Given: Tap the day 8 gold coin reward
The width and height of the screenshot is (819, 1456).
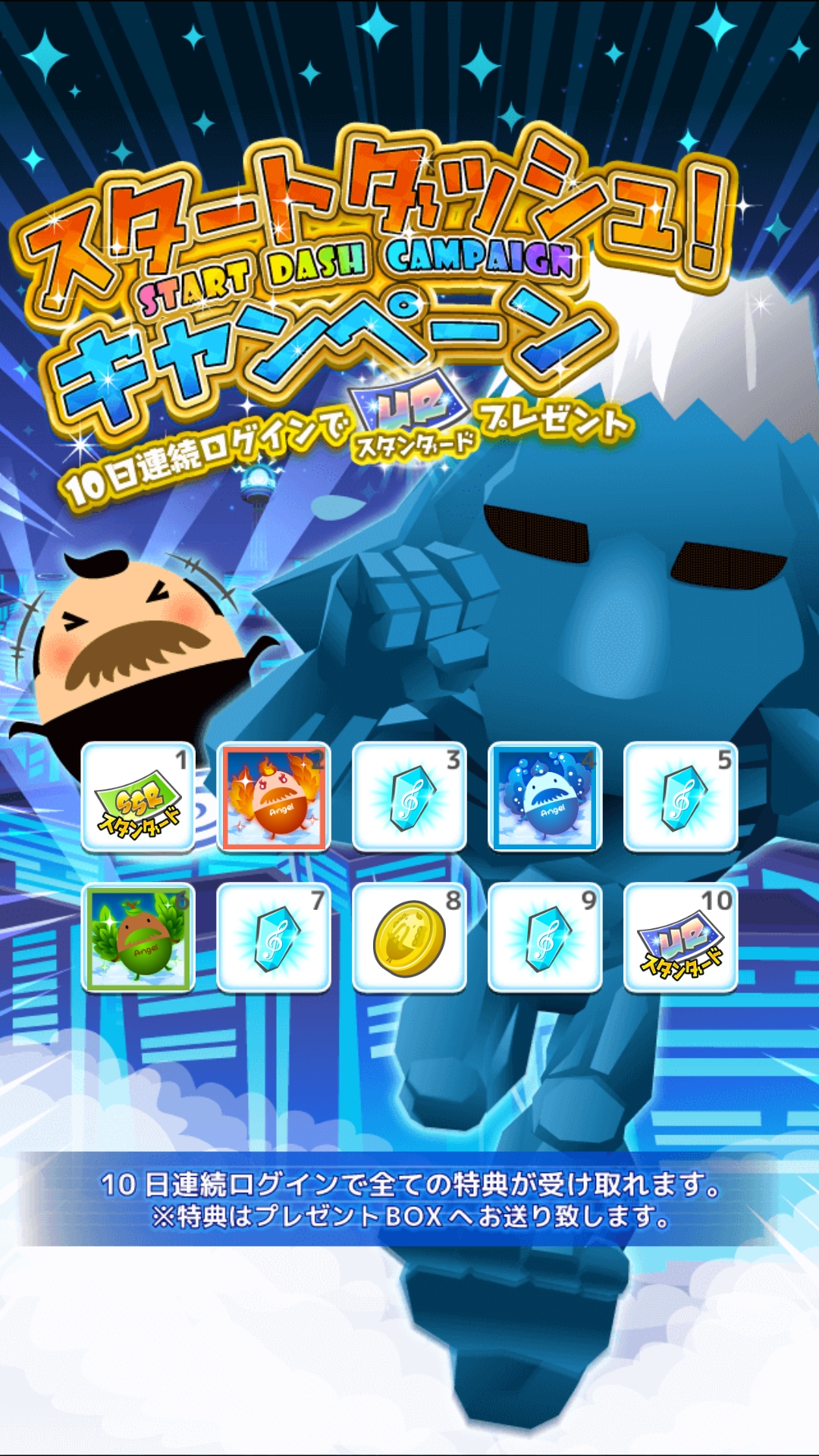Looking at the screenshot, I should [x=409, y=938].
